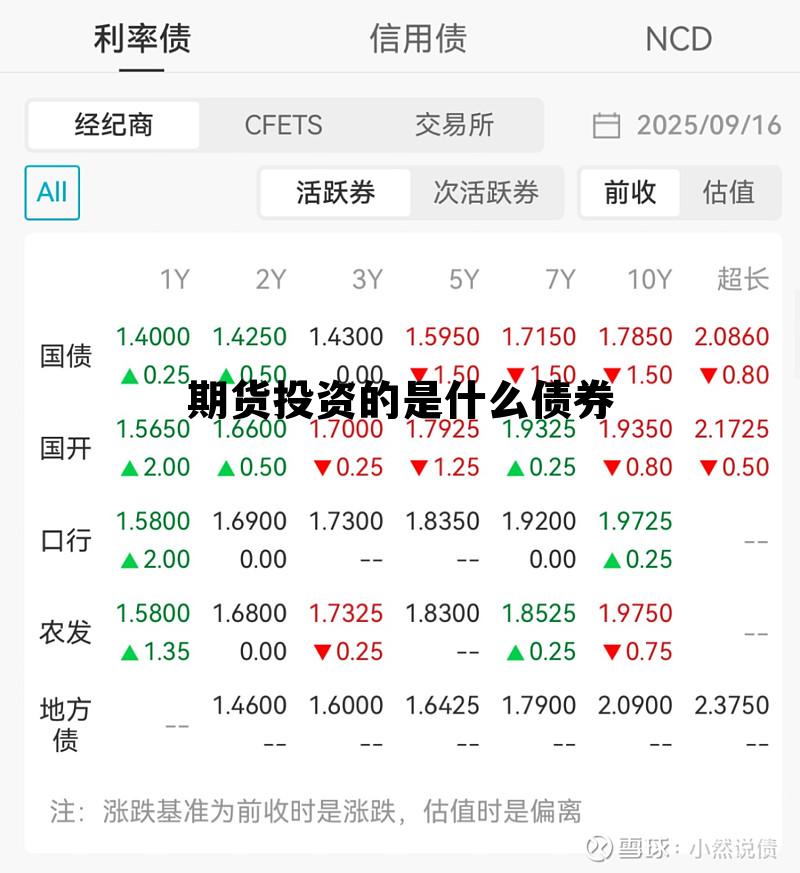This screenshot has width=800, height=873.
Task: Click the 国开 10Y yield value 1.9350
Action: point(637,428)
